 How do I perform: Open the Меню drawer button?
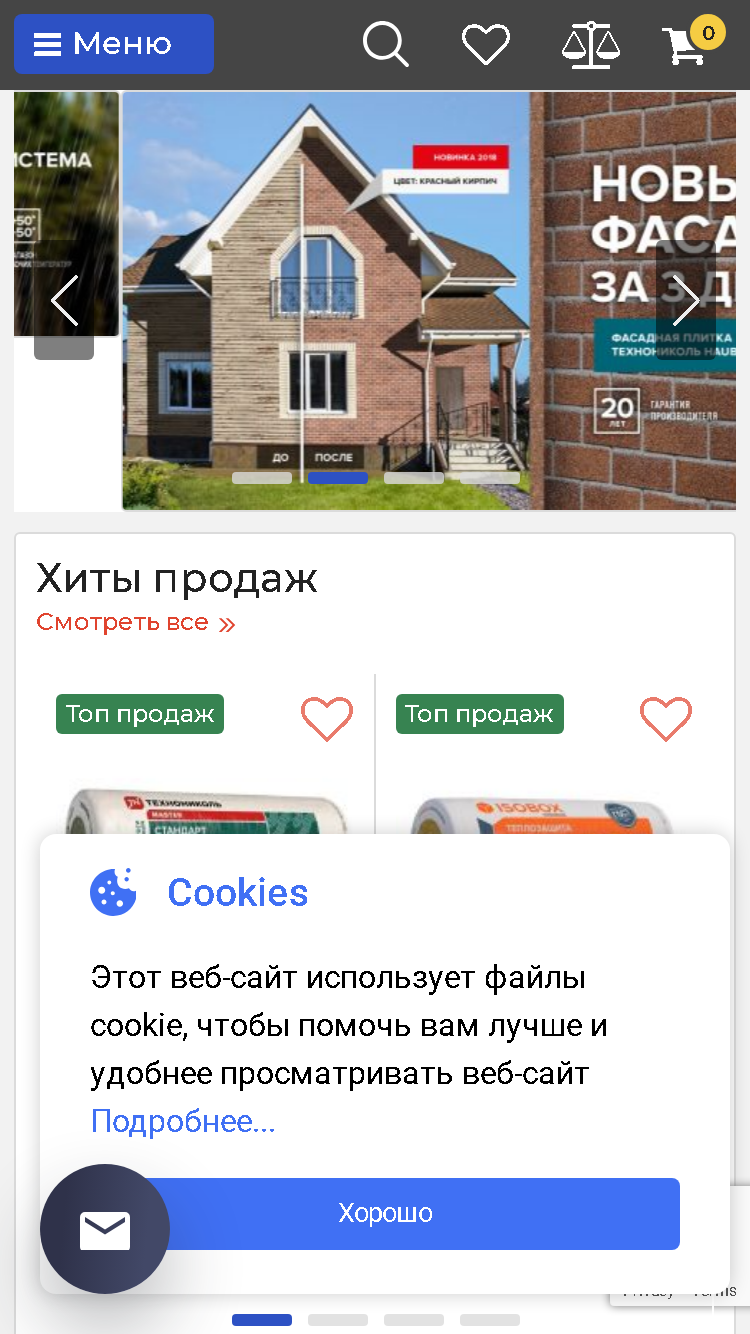click(113, 44)
